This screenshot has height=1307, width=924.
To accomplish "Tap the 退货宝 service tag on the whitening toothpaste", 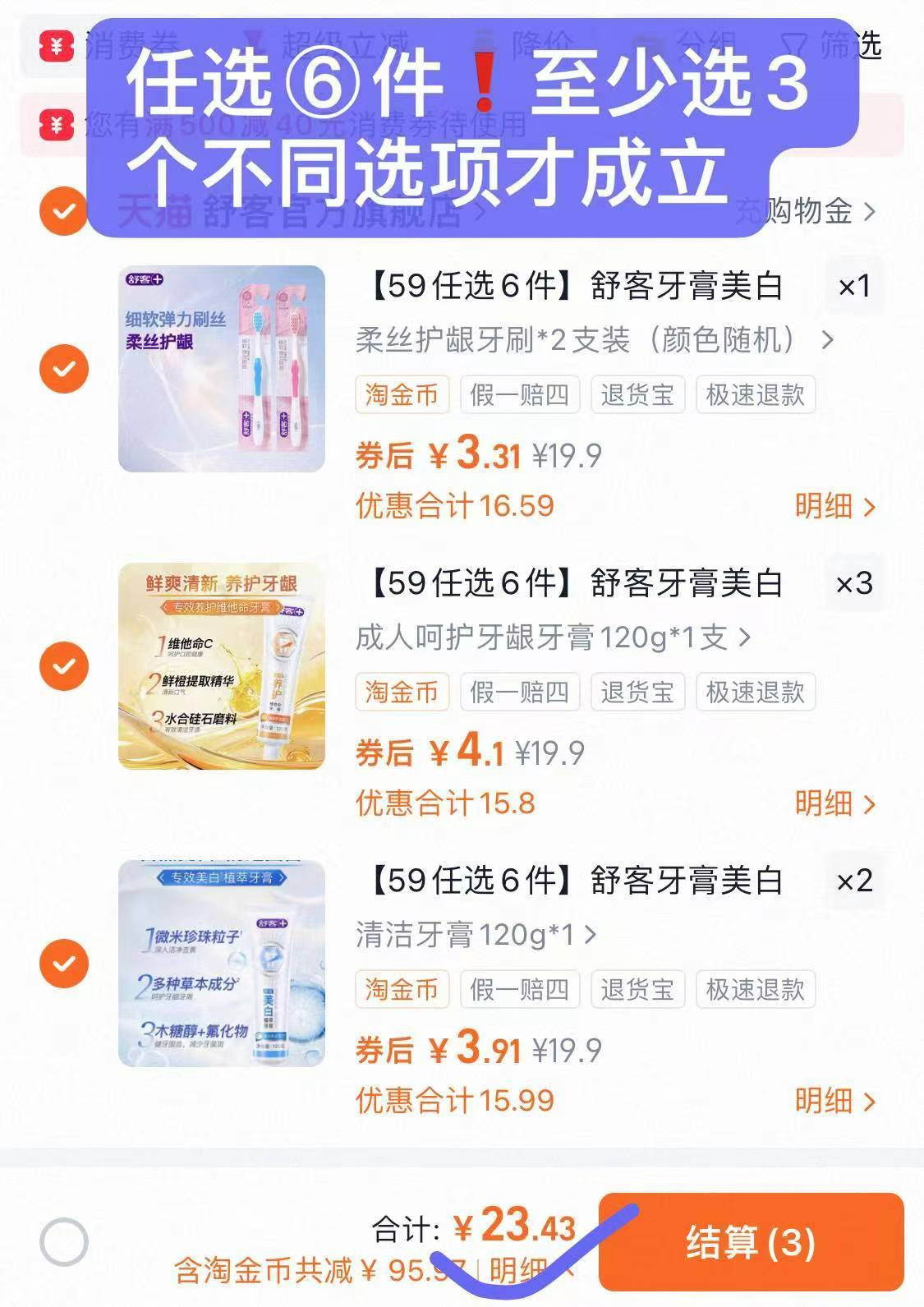I will coord(639,989).
